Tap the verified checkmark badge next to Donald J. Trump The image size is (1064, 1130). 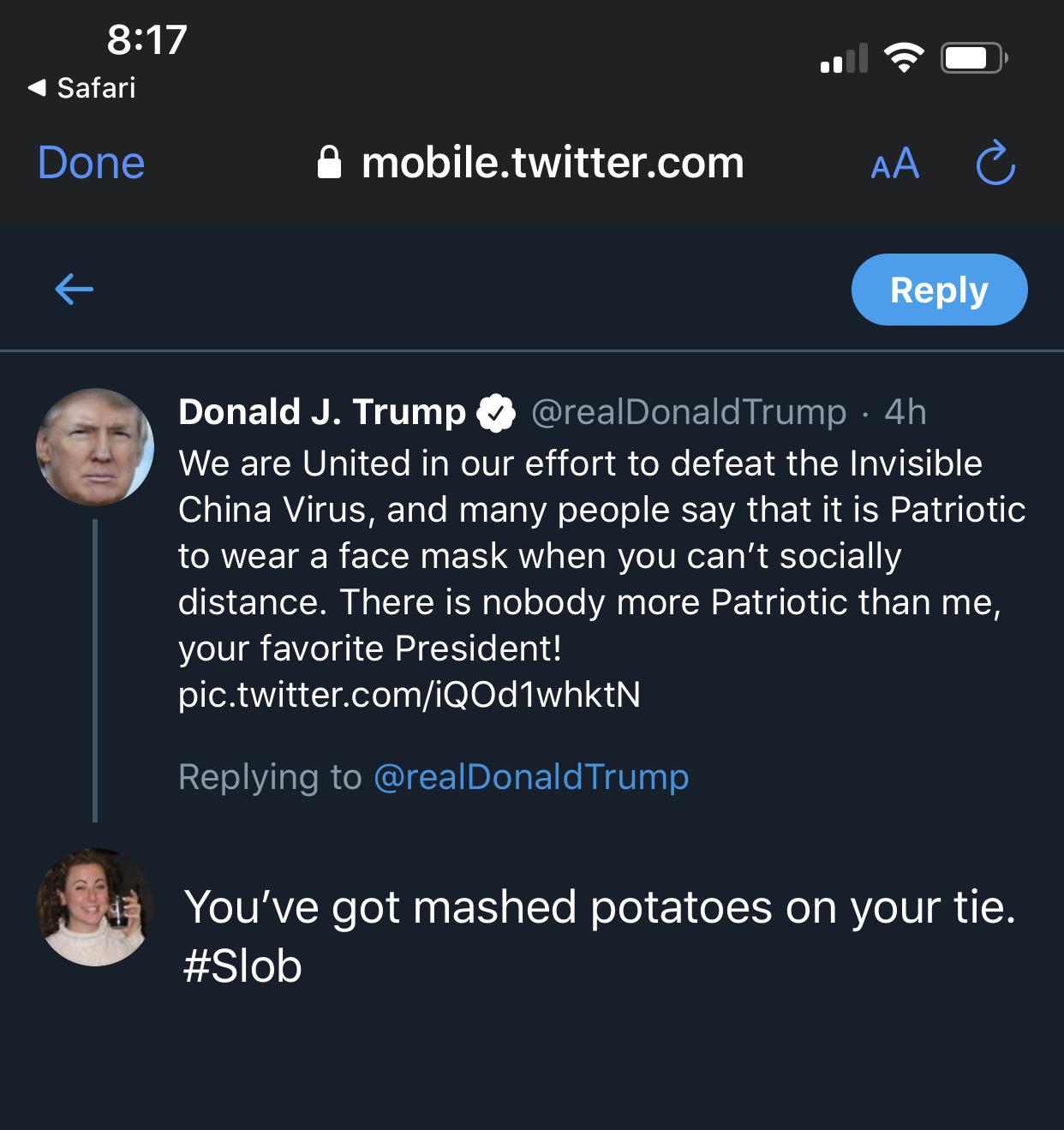495,410
